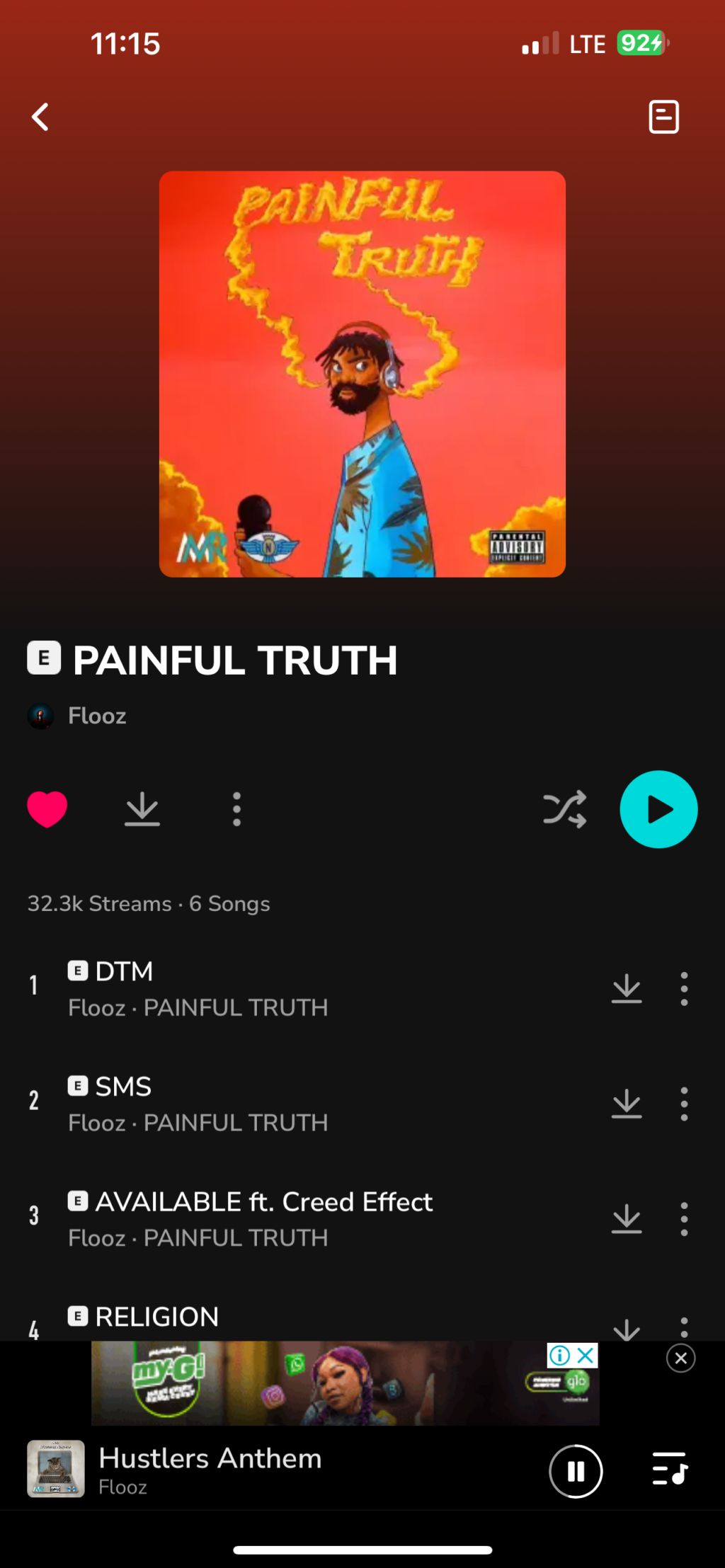Download the song DTM
The image size is (725, 1568).
coord(627,988)
